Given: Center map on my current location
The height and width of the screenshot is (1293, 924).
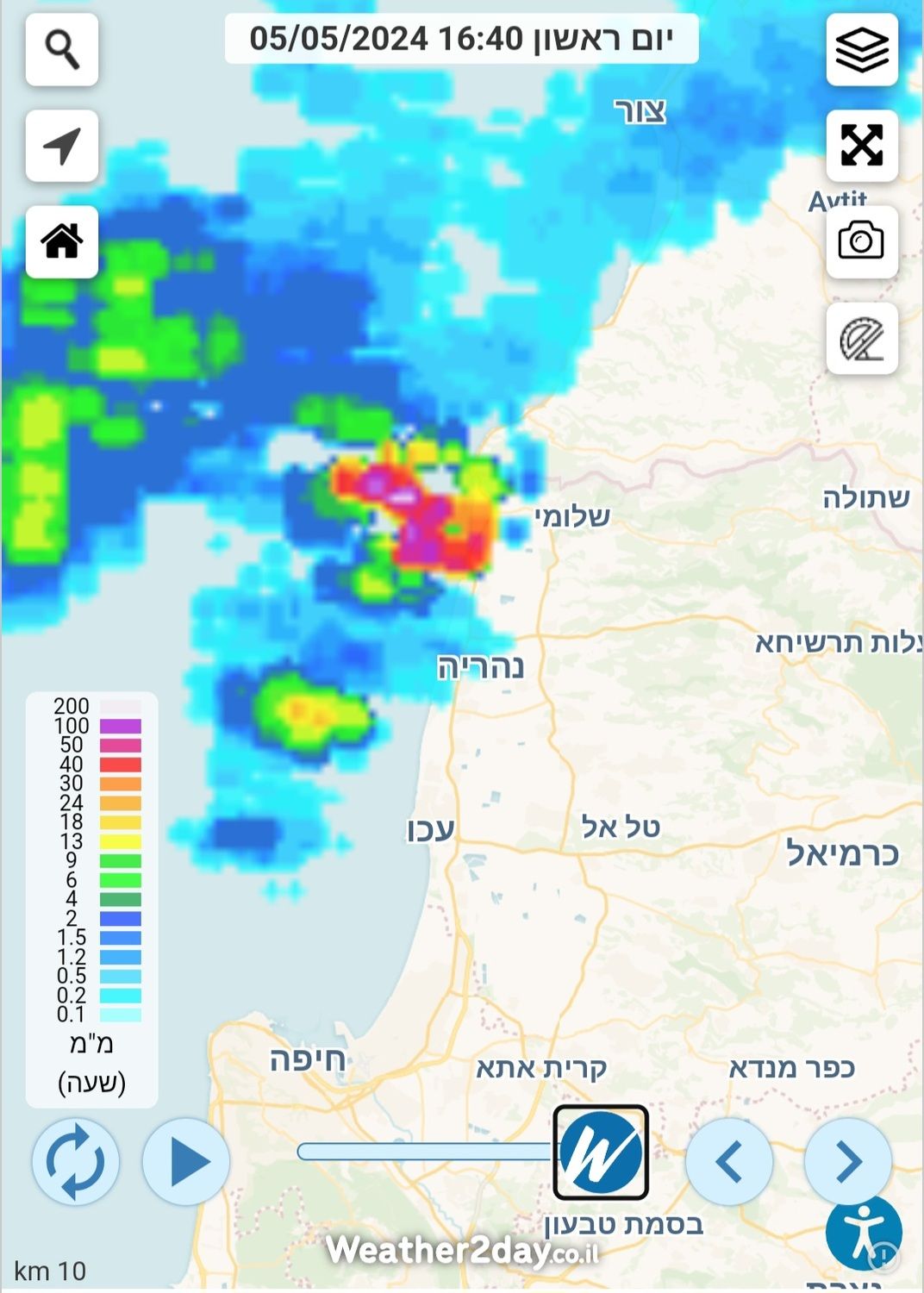Looking at the screenshot, I should (62, 146).
